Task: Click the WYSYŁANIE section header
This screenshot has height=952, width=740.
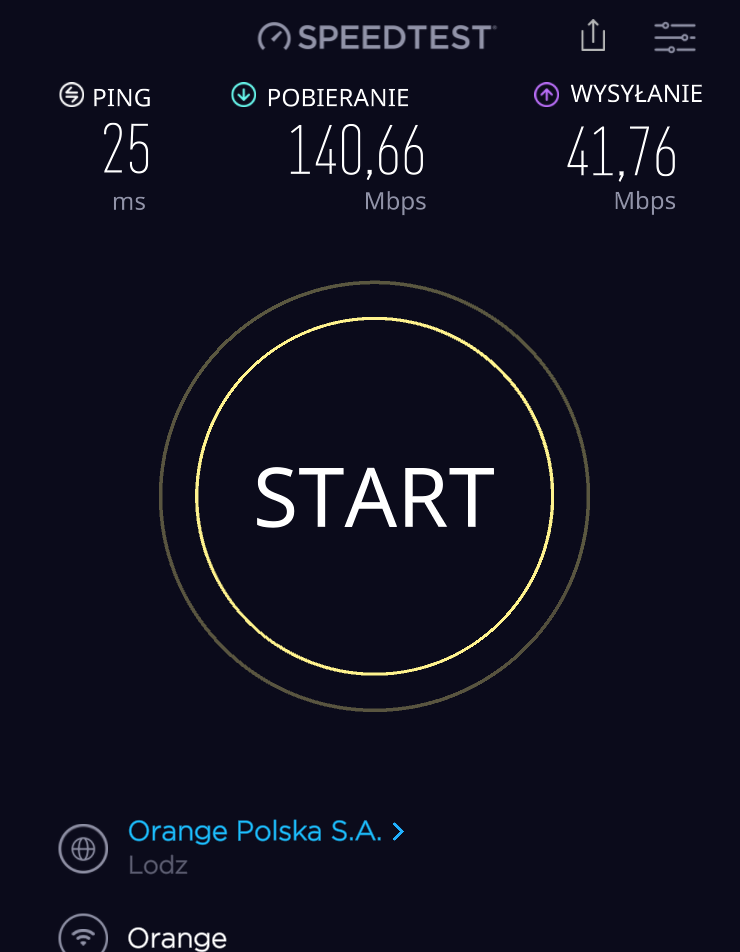Action: click(x=635, y=93)
